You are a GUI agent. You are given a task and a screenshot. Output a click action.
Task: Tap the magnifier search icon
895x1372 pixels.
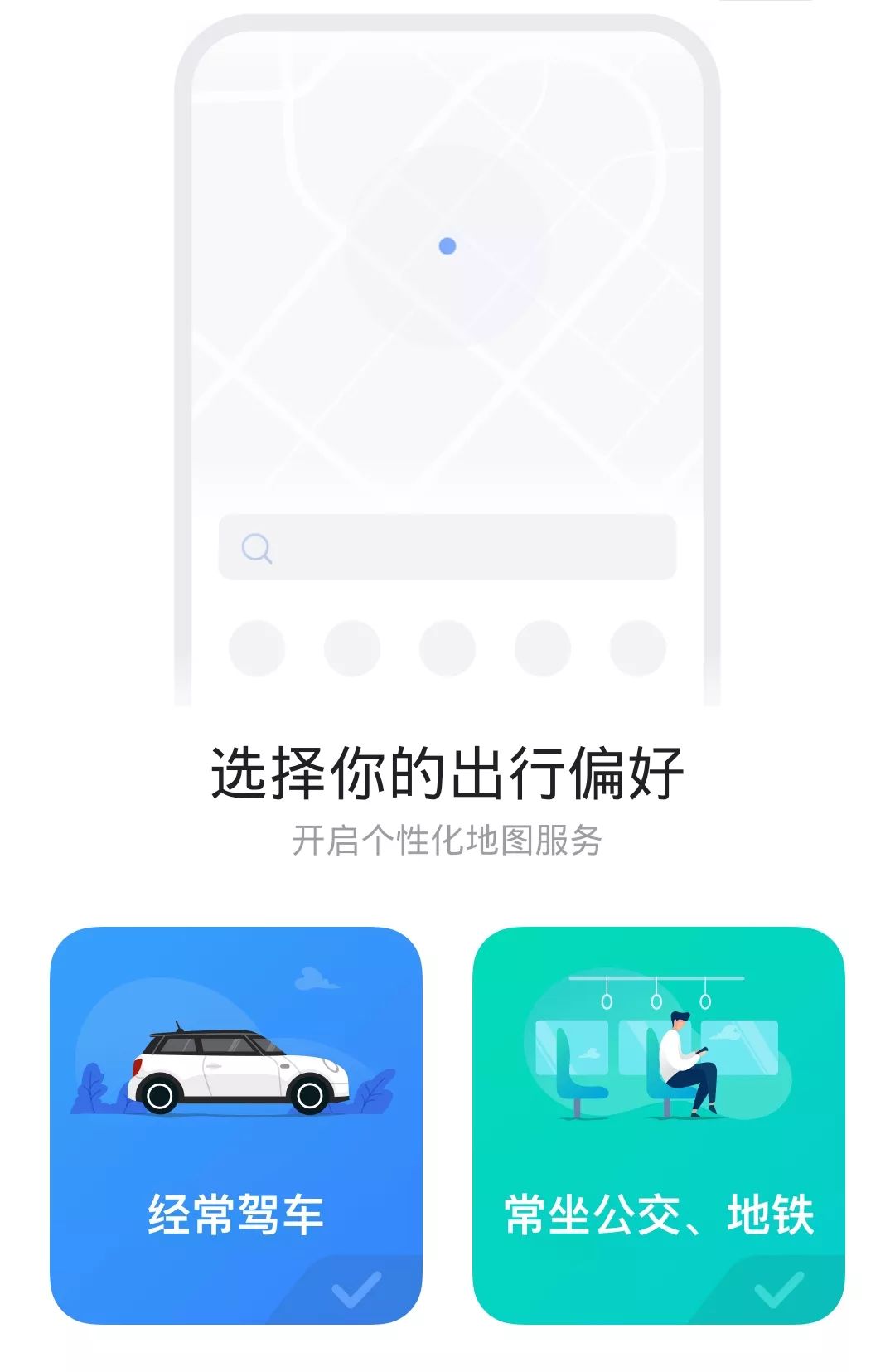click(x=258, y=549)
